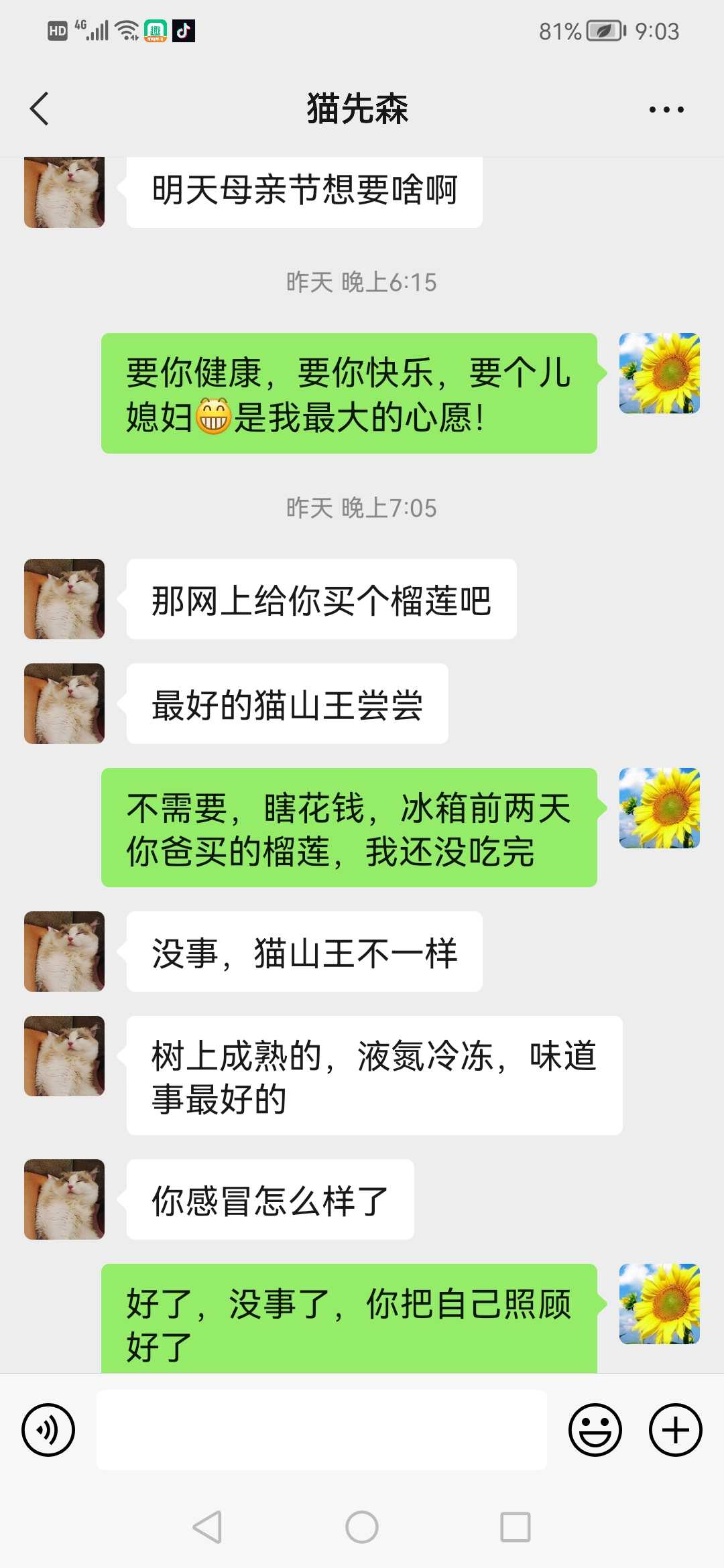Image resolution: width=724 pixels, height=1568 pixels.
Task: Tap cat avatar beside 明天母亲节想要啥啊
Action: [x=64, y=192]
